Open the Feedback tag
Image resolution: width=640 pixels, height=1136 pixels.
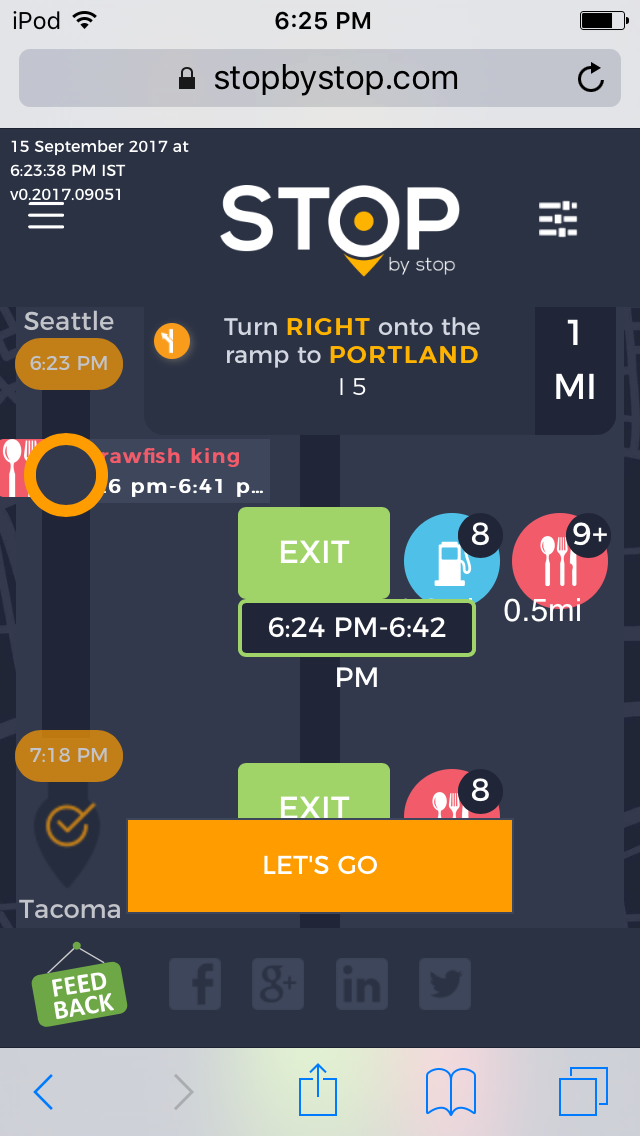[80, 989]
